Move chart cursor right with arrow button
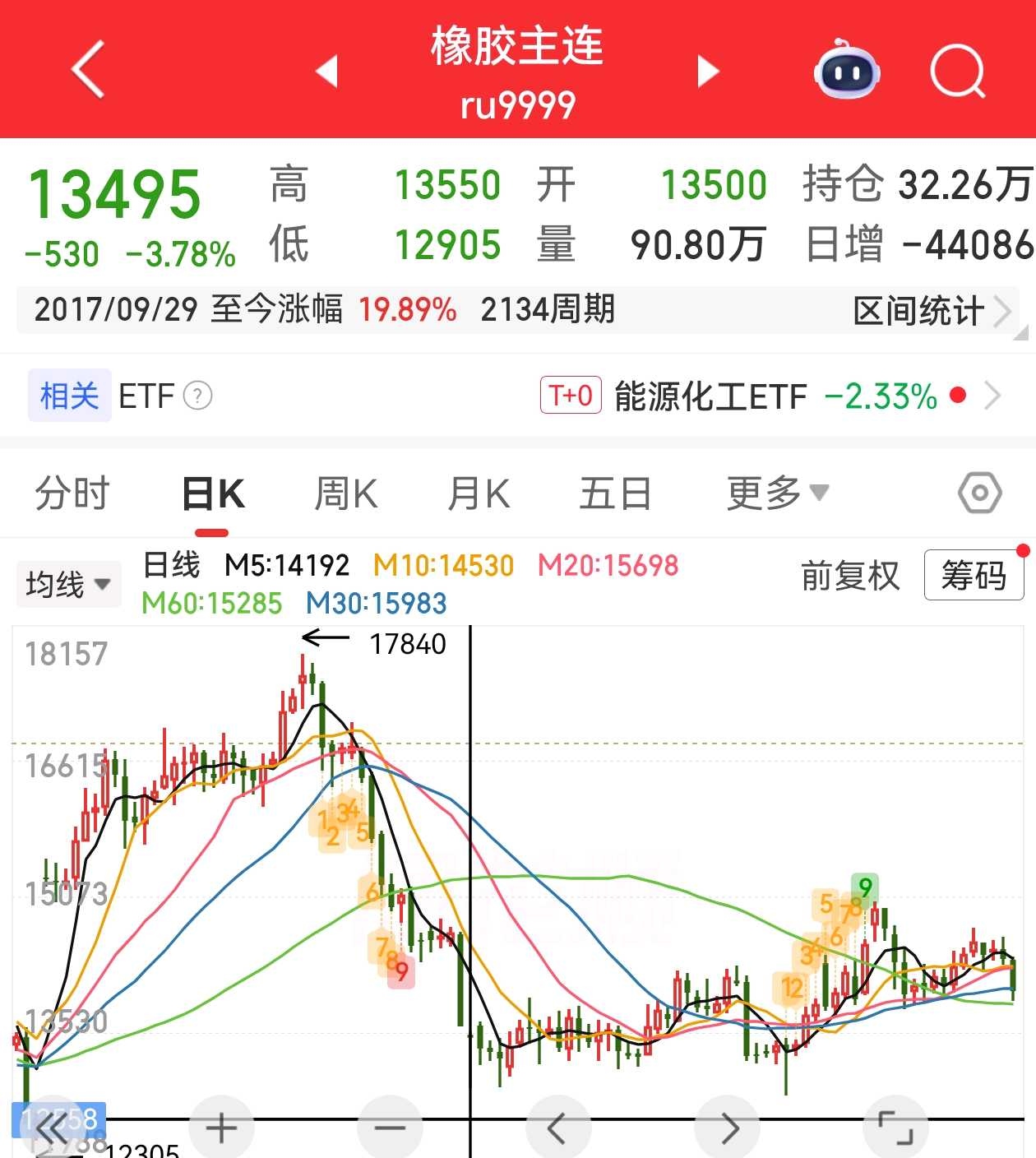The width and height of the screenshot is (1036, 1158). (x=728, y=1127)
